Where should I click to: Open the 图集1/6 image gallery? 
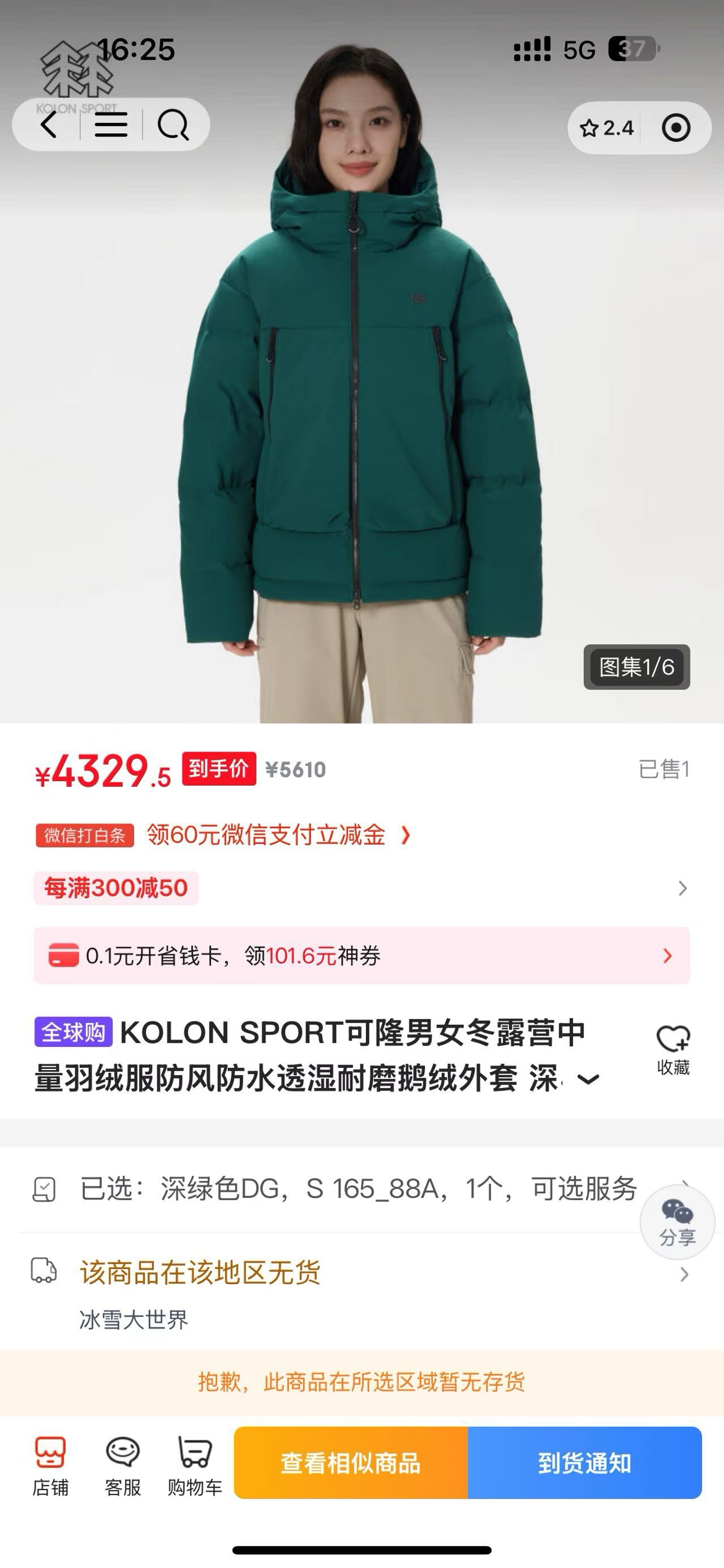coord(636,667)
